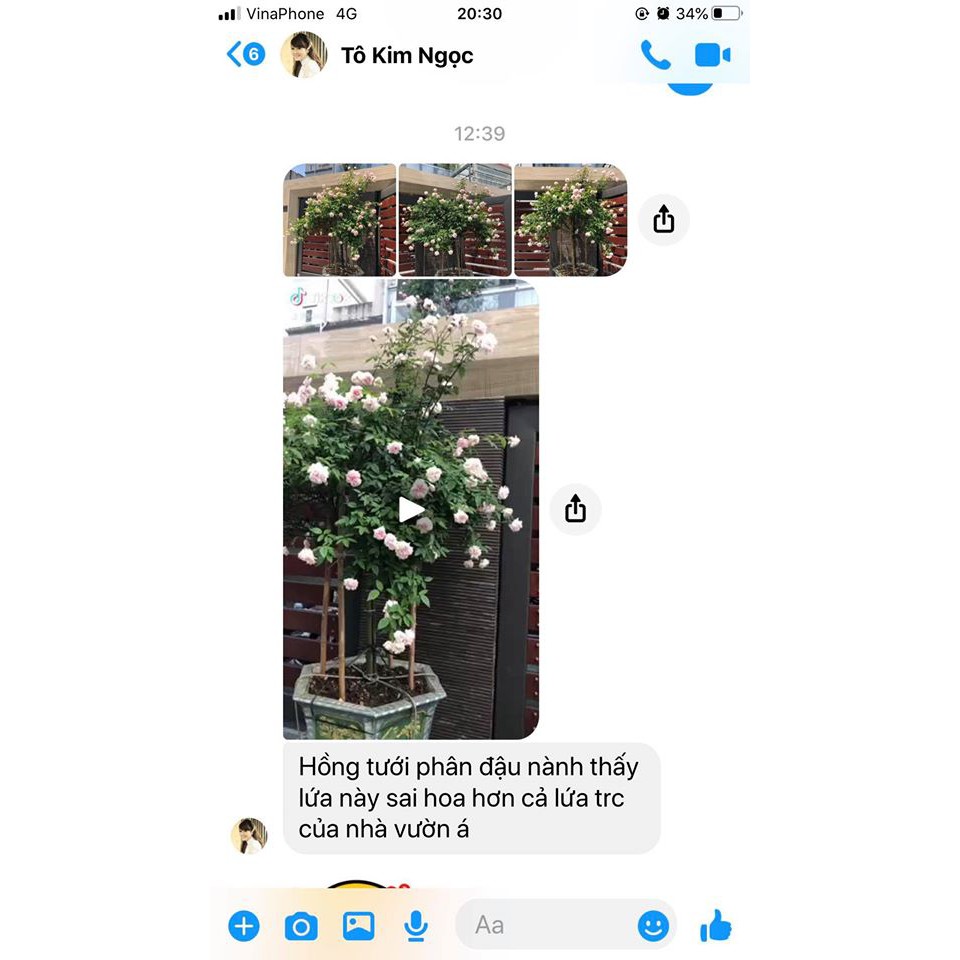Record a voice message with the microphone

click(x=416, y=926)
